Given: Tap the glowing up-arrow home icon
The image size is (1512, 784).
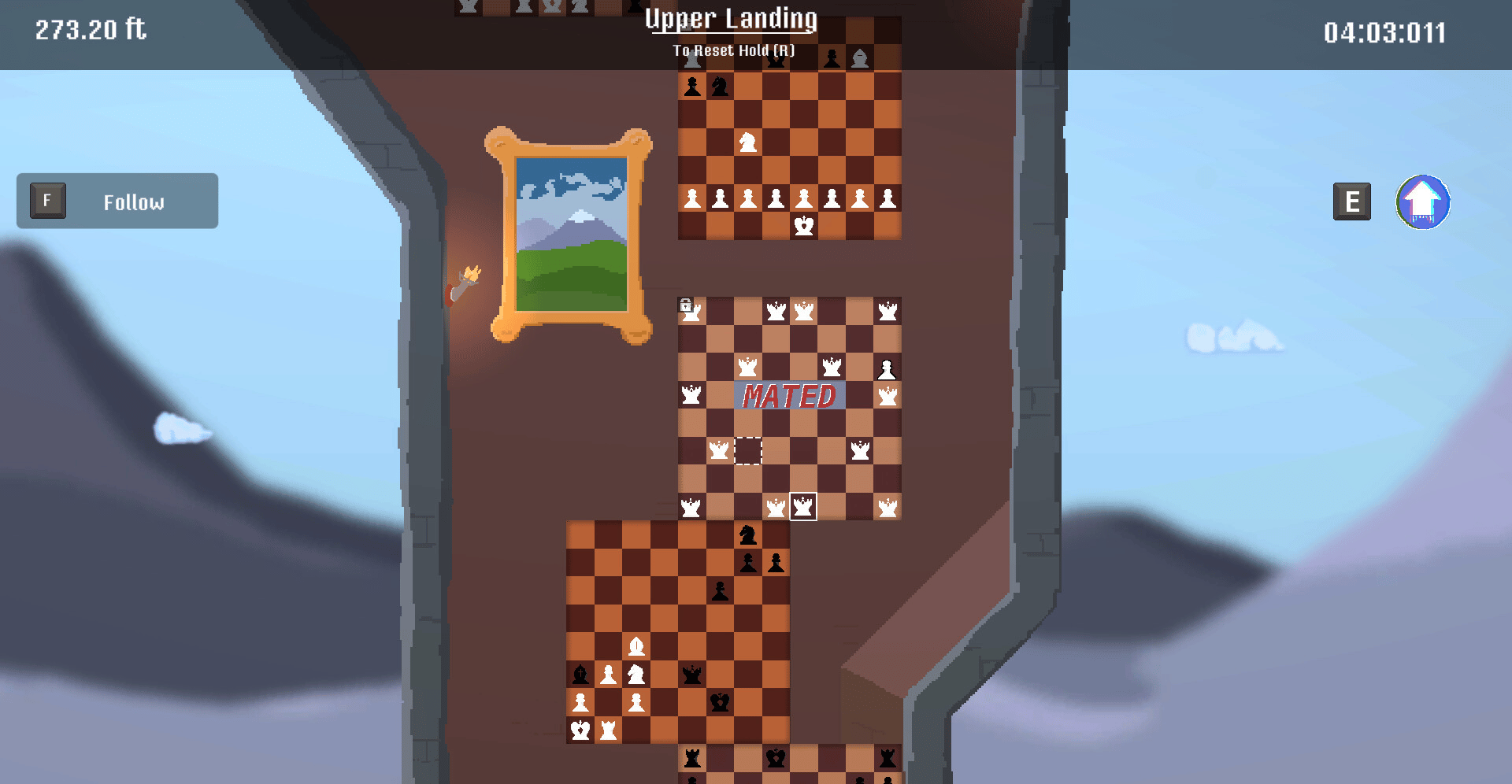Looking at the screenshot, I should (1422, 202).
